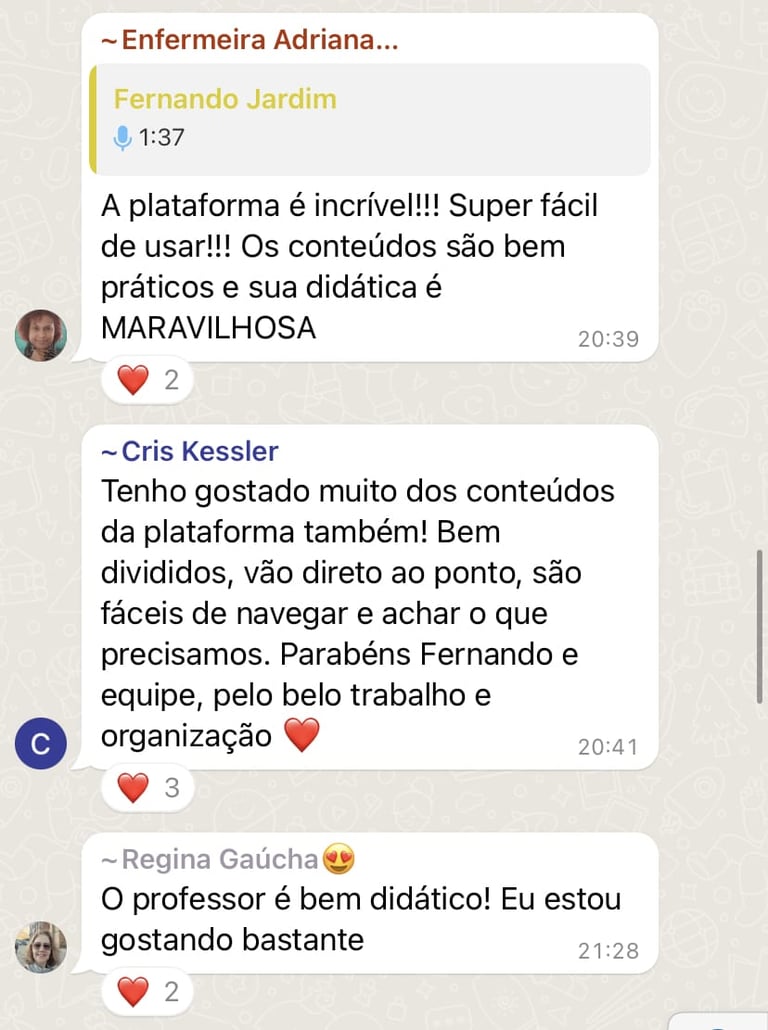Open Cris Kessler's avatar
This screenshot has height=1030, width=768.
coord(41,744)
